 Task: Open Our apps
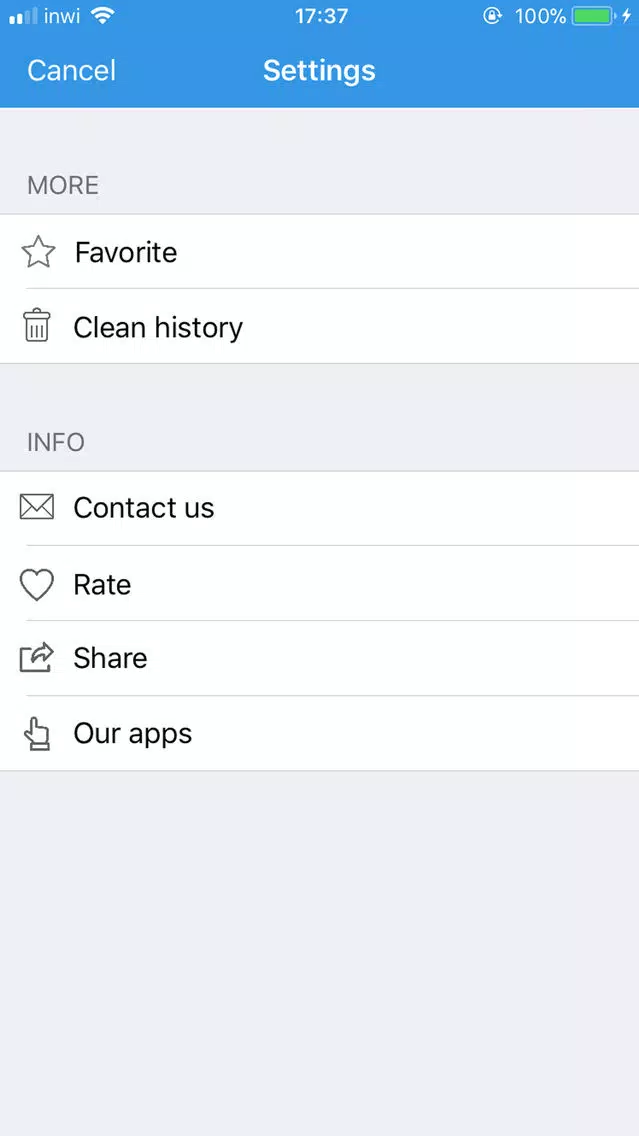pos(320,734)
